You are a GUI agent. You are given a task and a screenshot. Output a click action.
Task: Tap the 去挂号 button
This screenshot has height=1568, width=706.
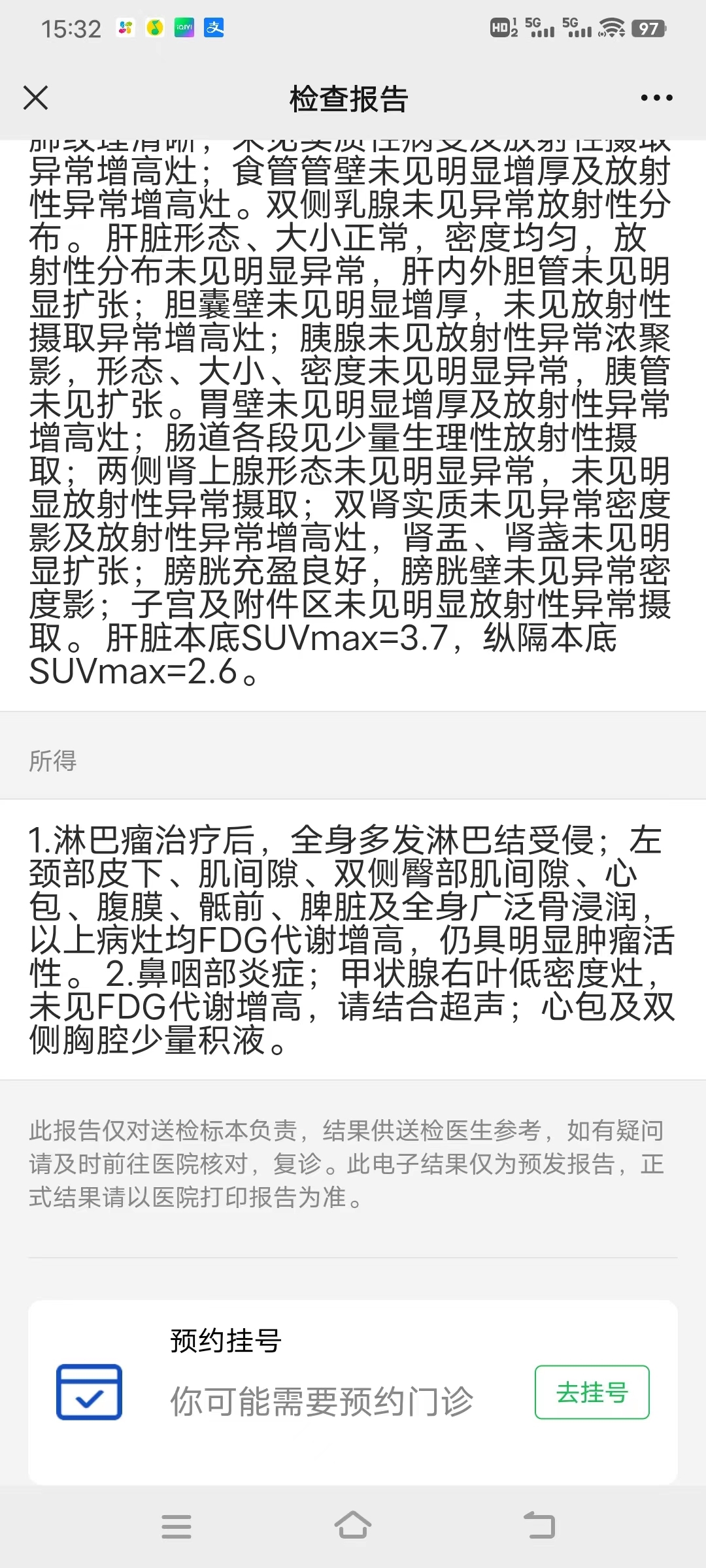(x=592, y=1392)
